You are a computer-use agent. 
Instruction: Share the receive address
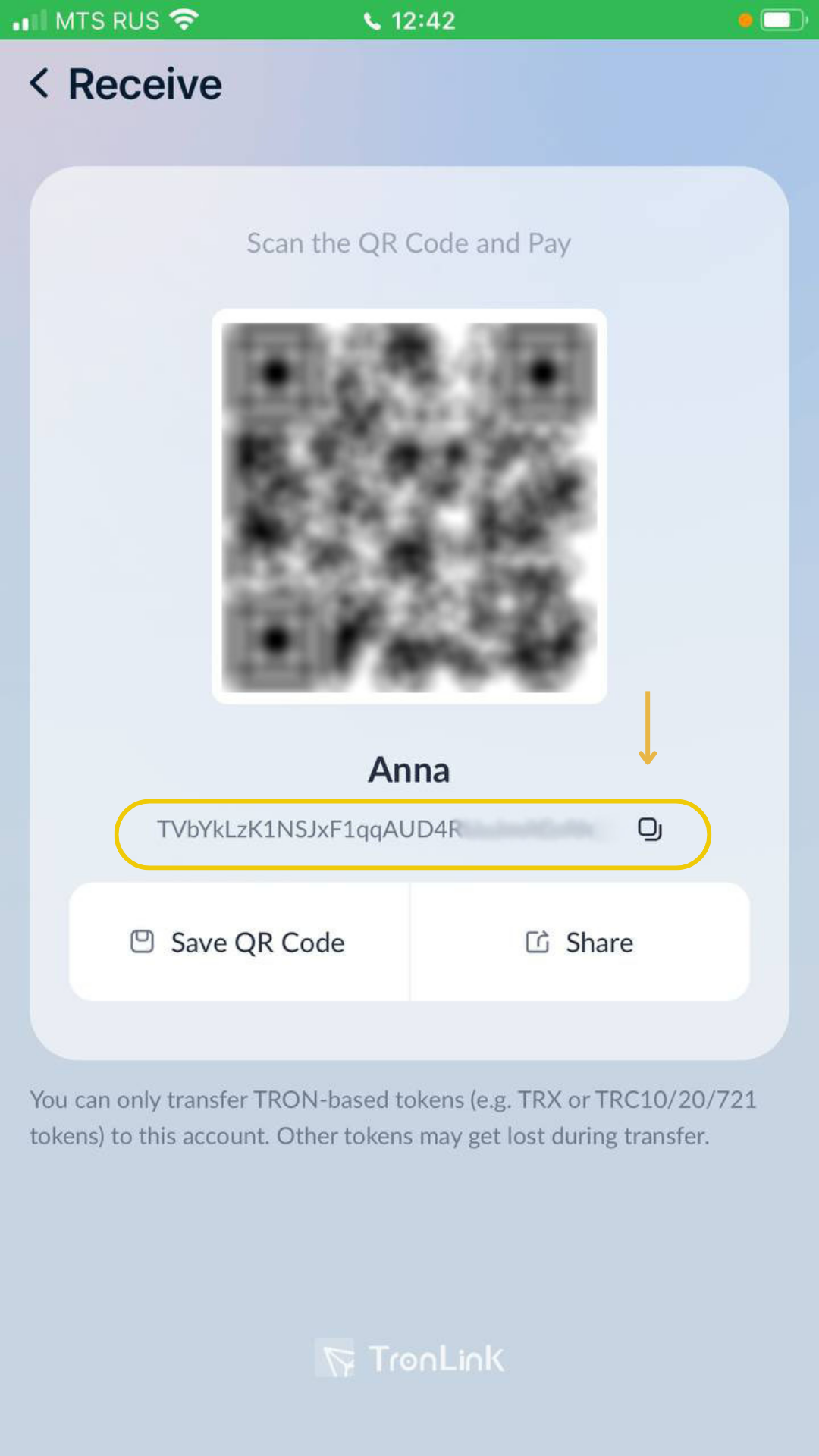(x=580, y=943)
